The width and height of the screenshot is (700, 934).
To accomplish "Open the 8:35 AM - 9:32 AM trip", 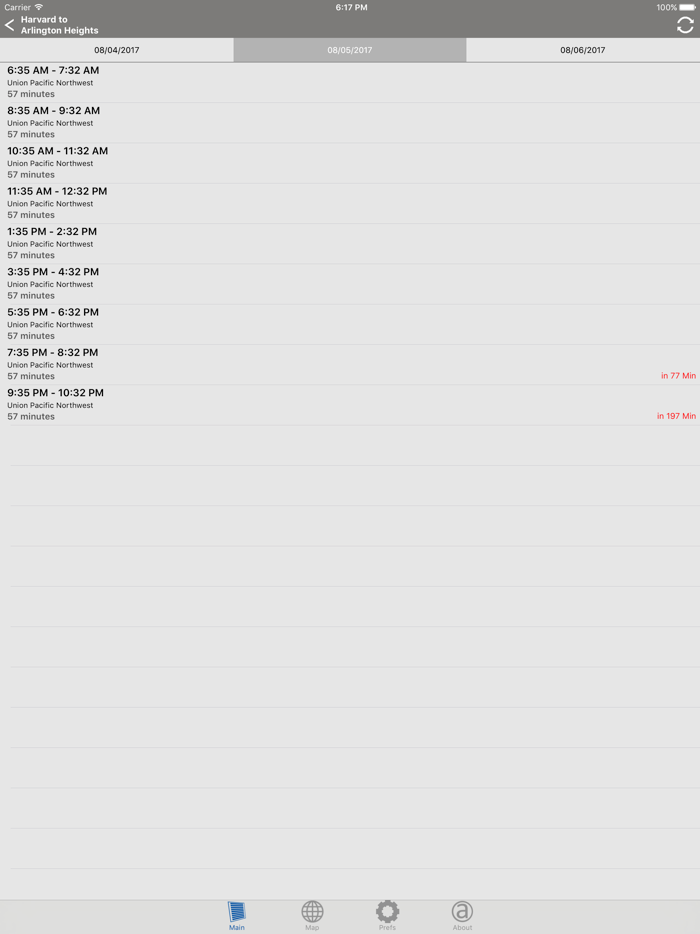I will (x=350, y=122).
